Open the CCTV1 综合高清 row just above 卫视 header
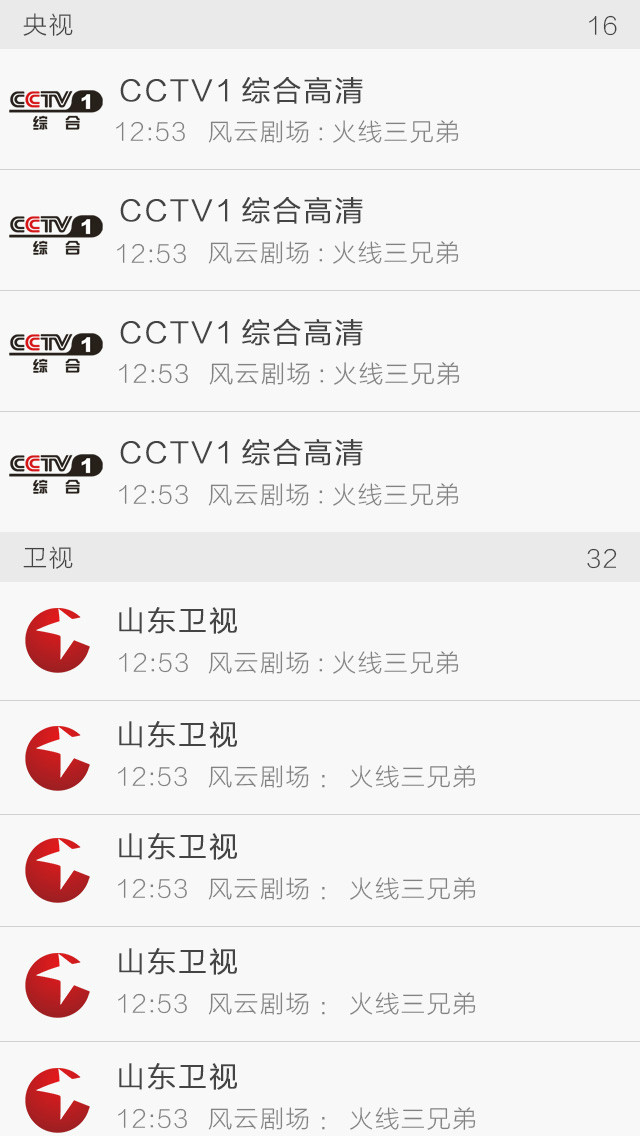The image size is (640, 1136). pyautogui.click(x=320, y=471)
